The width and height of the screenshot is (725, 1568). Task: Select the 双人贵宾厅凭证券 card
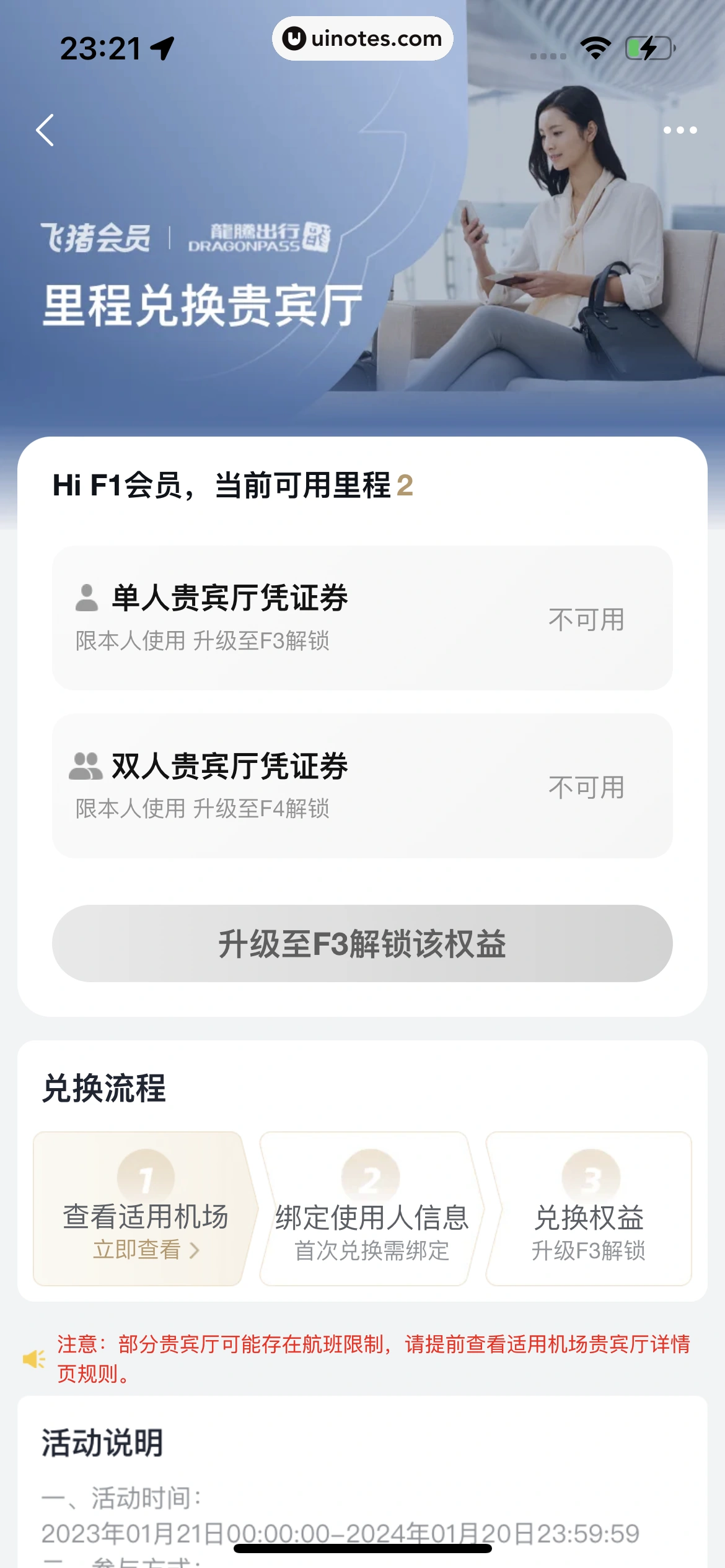coord(362,785)
